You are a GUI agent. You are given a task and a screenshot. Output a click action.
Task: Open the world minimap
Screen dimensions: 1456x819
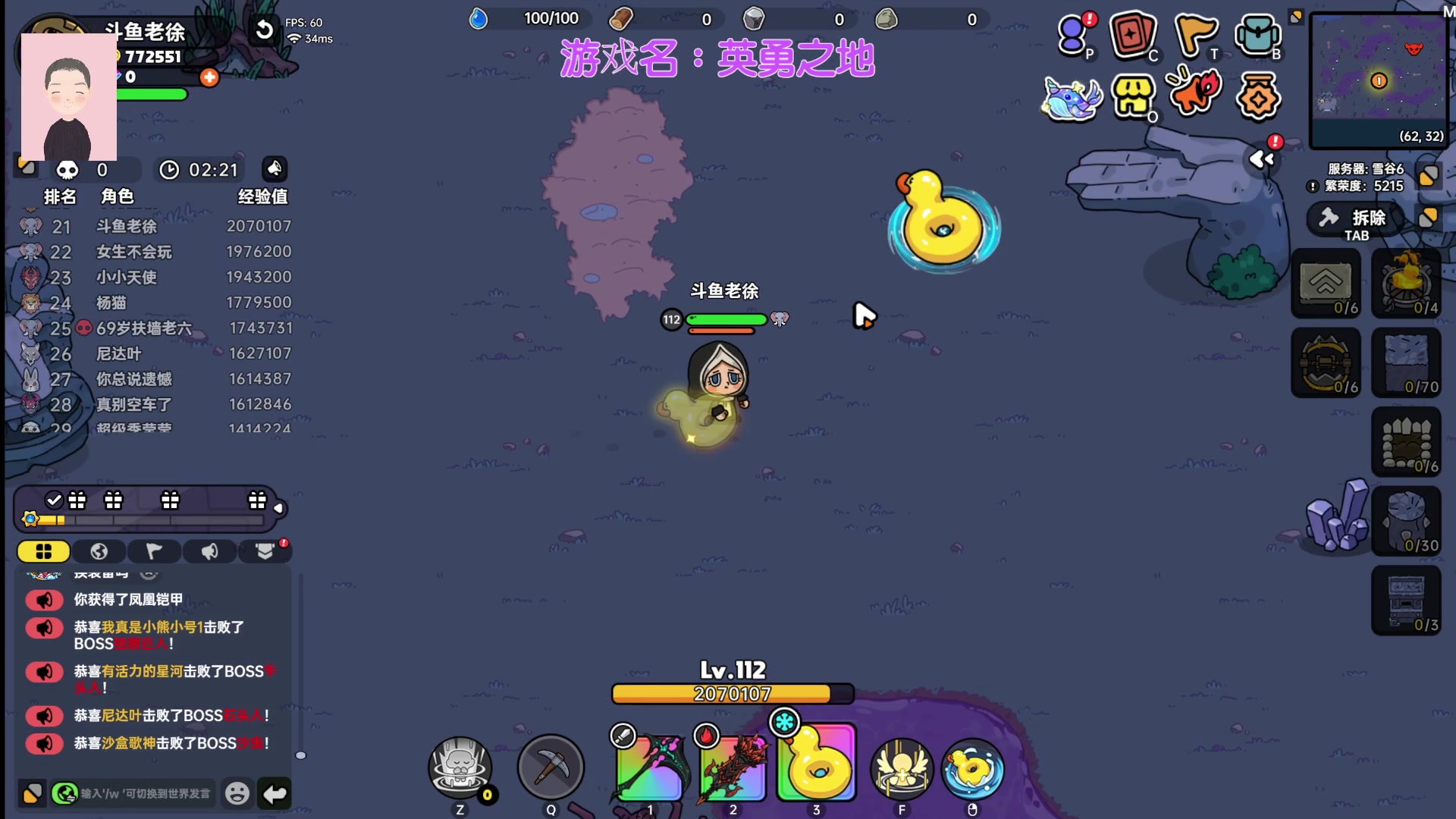pos(1378,80)
